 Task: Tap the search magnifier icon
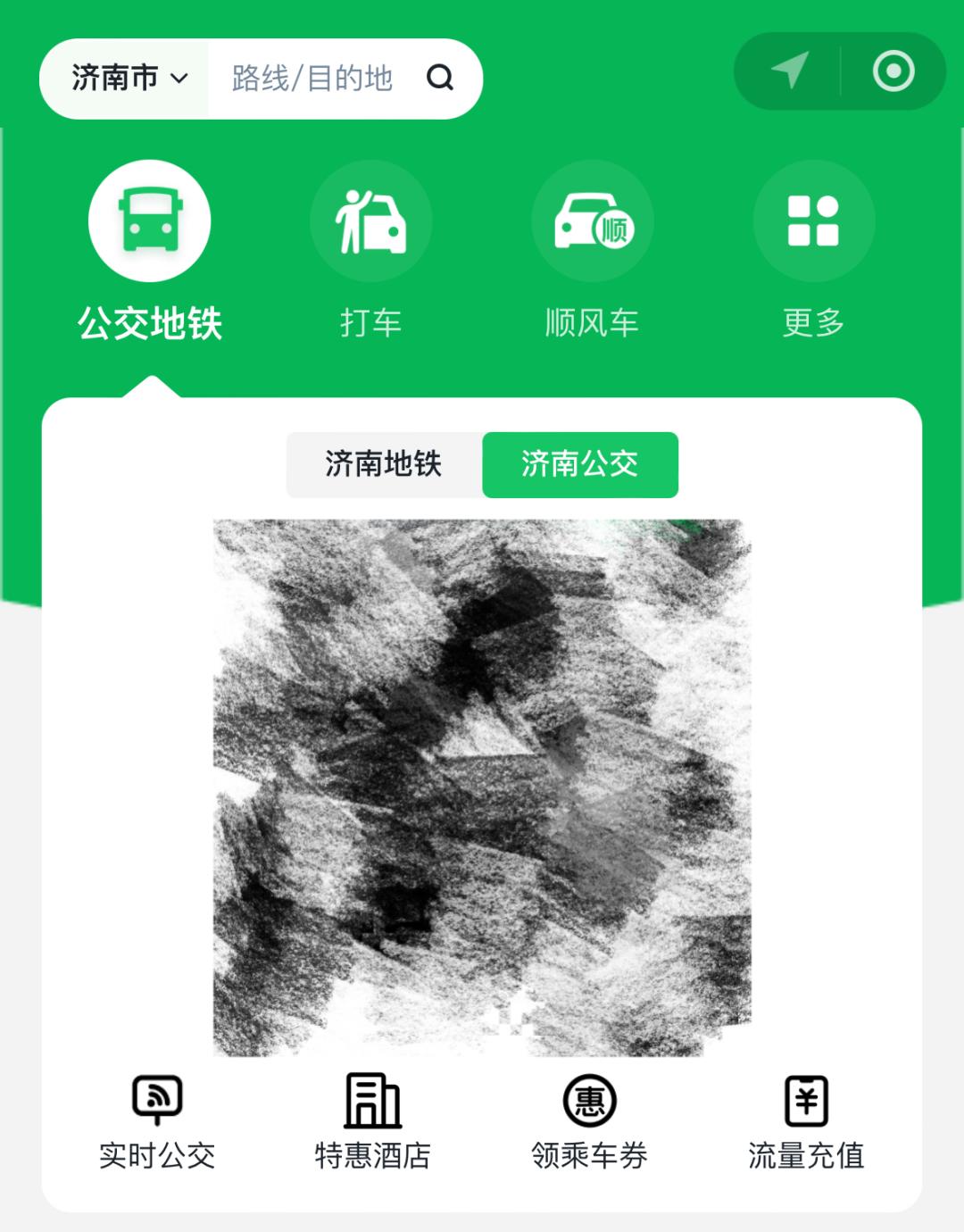(440, 79)
